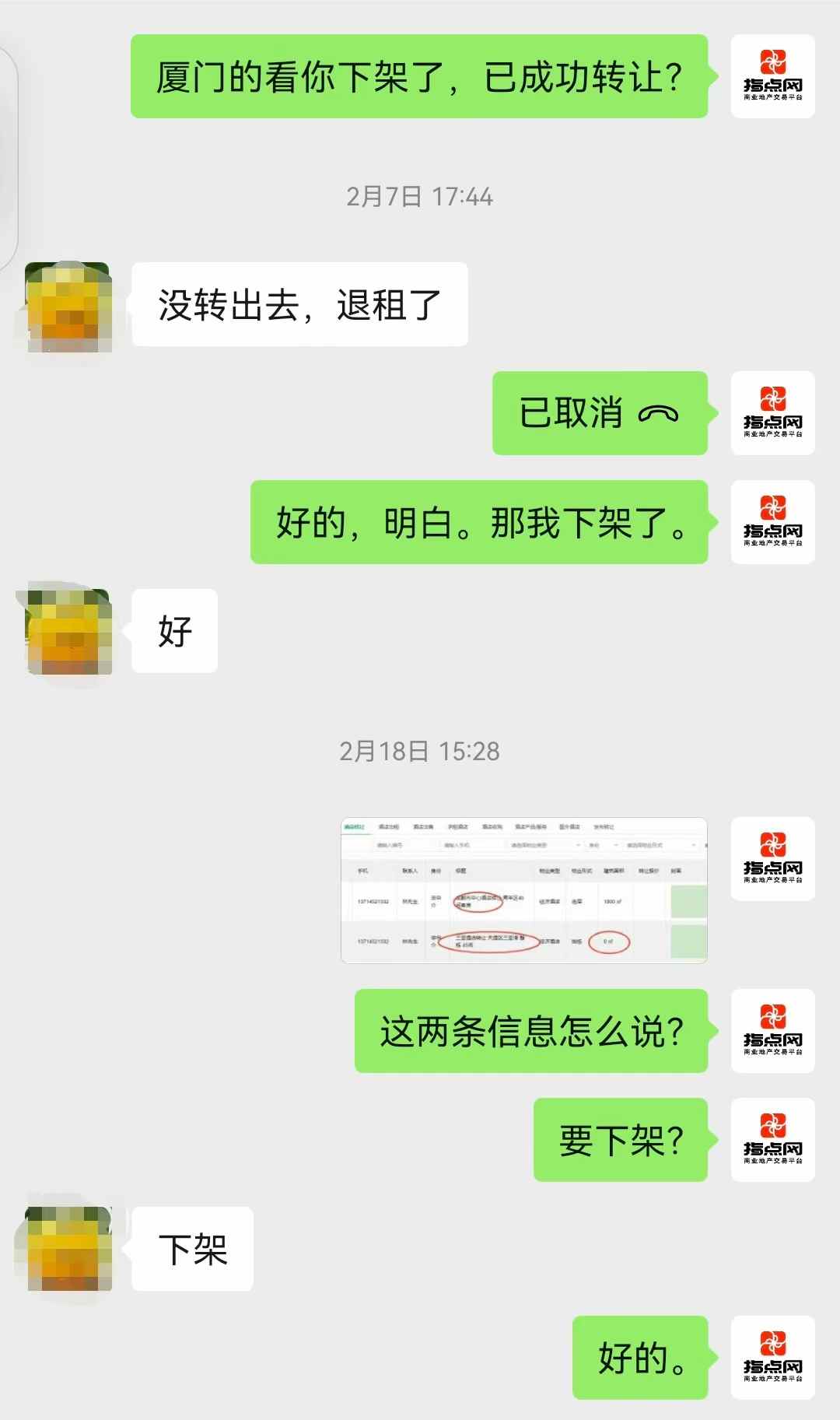The image size is (840, 1420).
Task: Click the timestamp 2月7日 17:44
Action: click(x=420, y=198)
